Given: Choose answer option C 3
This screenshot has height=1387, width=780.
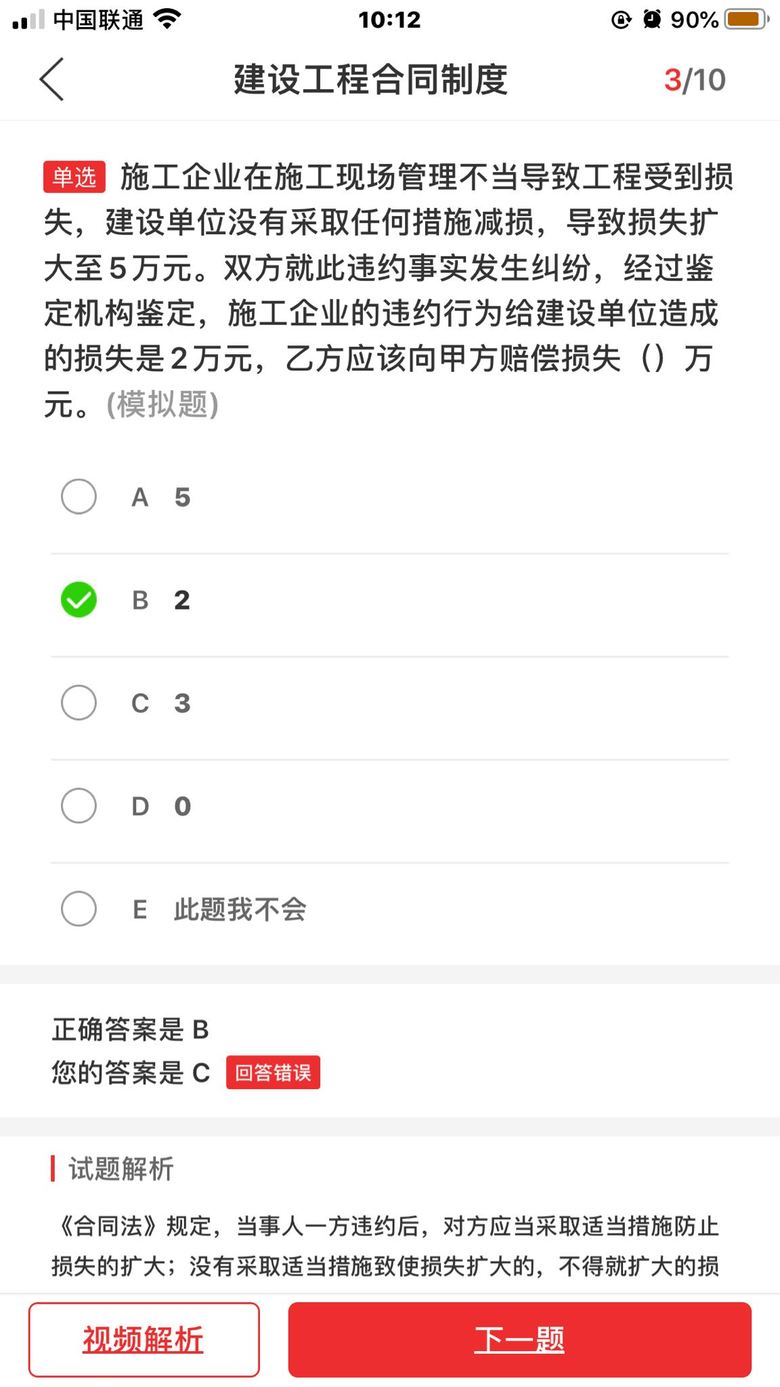Looking at the screenshot, I should [79, 703].
